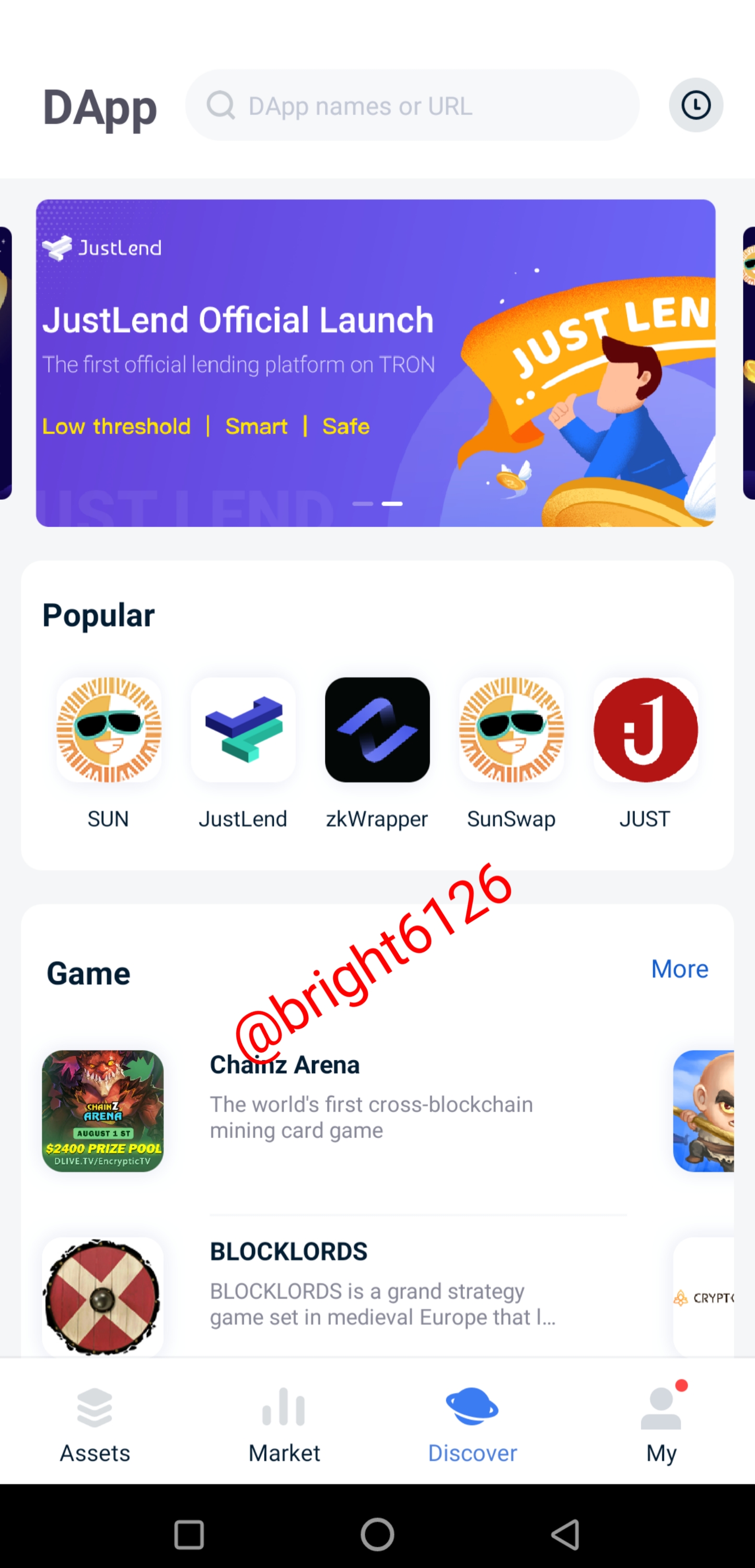Go to the home screen
Viewport: 755px width, 1568px height.
[377, 1534]
